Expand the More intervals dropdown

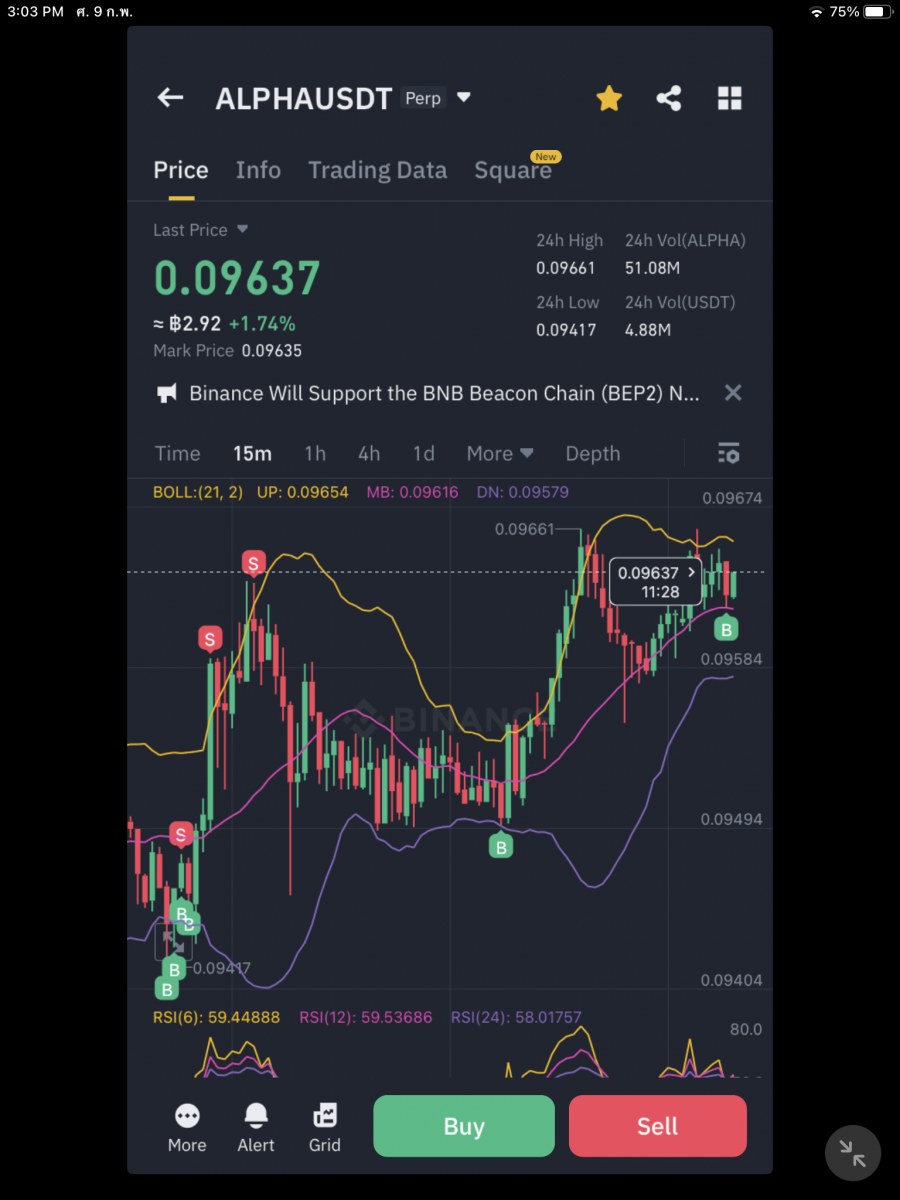click(x=499, y=454)
